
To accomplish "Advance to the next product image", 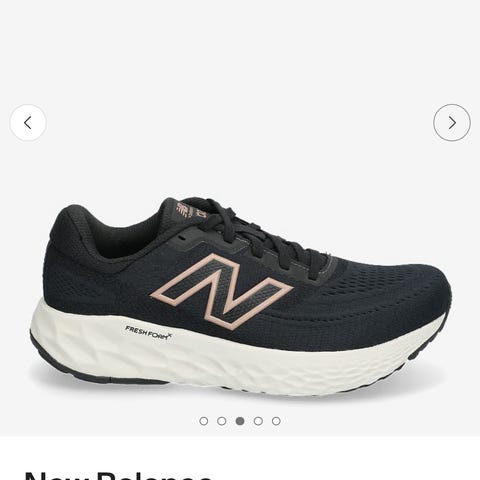I will click(452, 123).
